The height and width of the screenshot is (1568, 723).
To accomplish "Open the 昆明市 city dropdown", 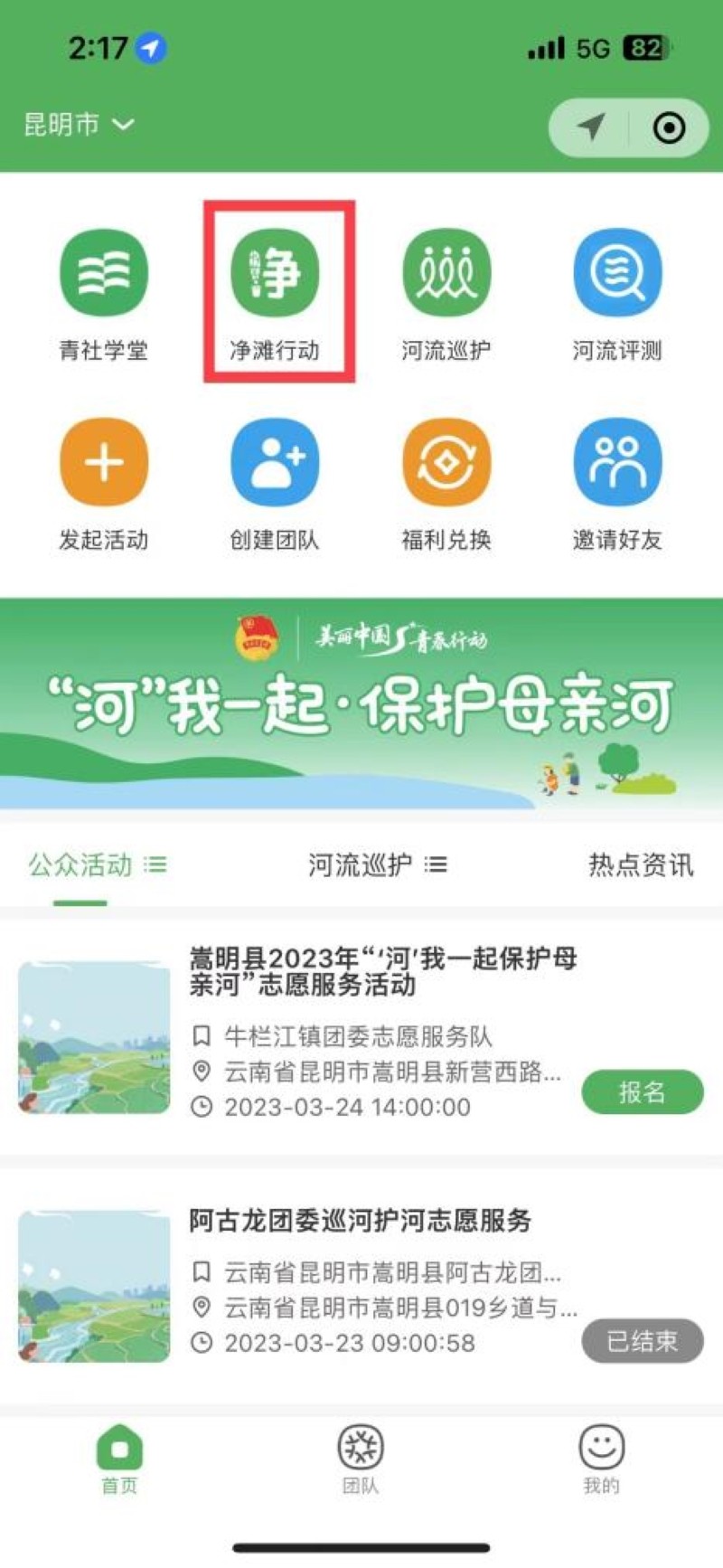I will click(80, 124).
